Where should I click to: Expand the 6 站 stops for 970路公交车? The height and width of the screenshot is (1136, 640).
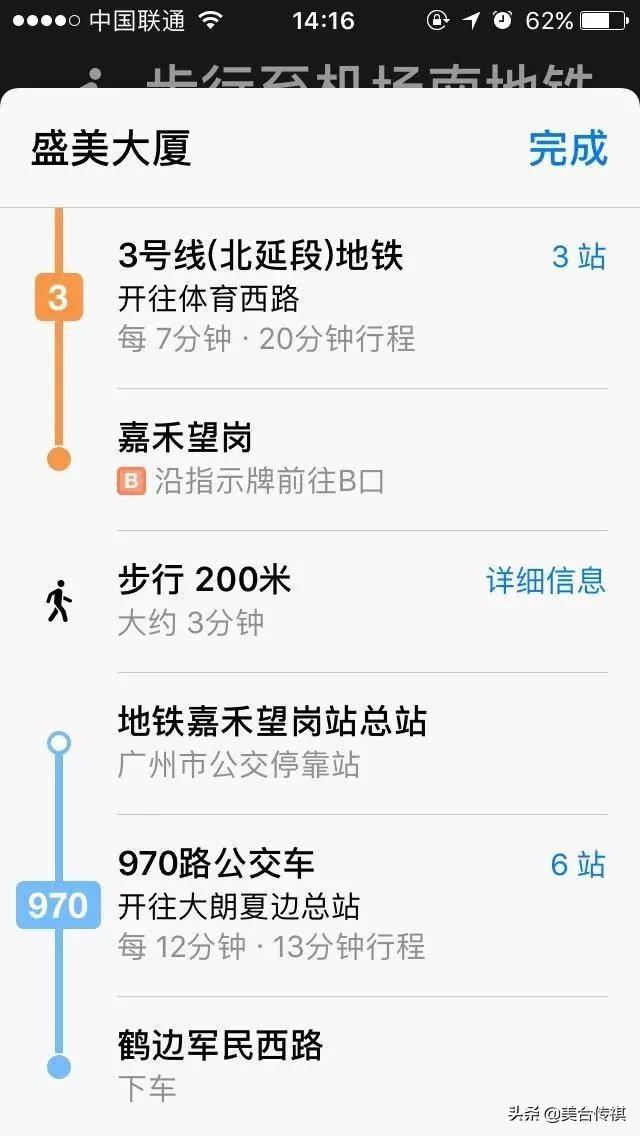tap(578, 864)
